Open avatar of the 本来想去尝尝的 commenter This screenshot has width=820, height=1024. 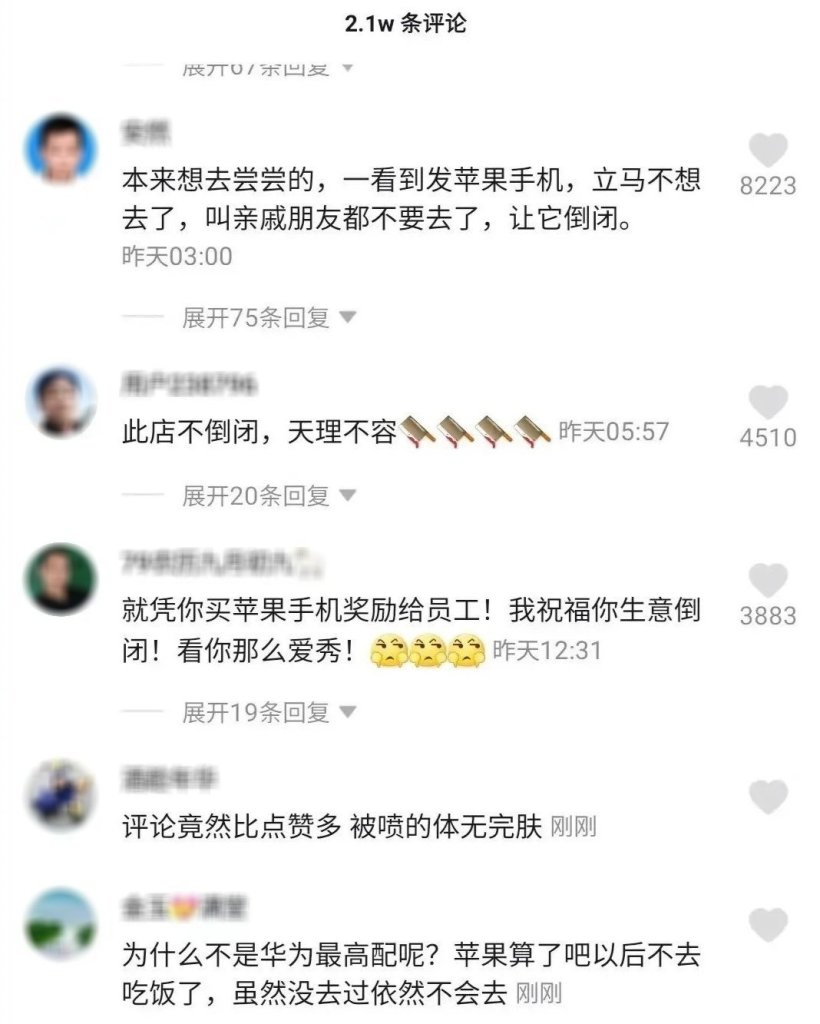point(60,148)
